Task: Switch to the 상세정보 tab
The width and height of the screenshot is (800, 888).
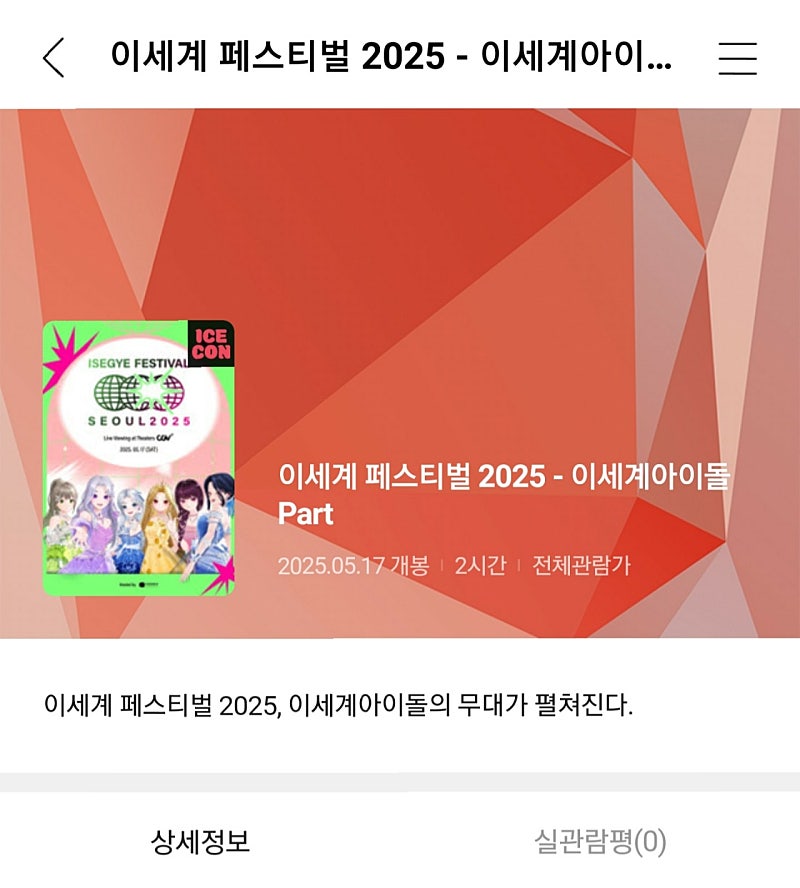Action: 200,842
